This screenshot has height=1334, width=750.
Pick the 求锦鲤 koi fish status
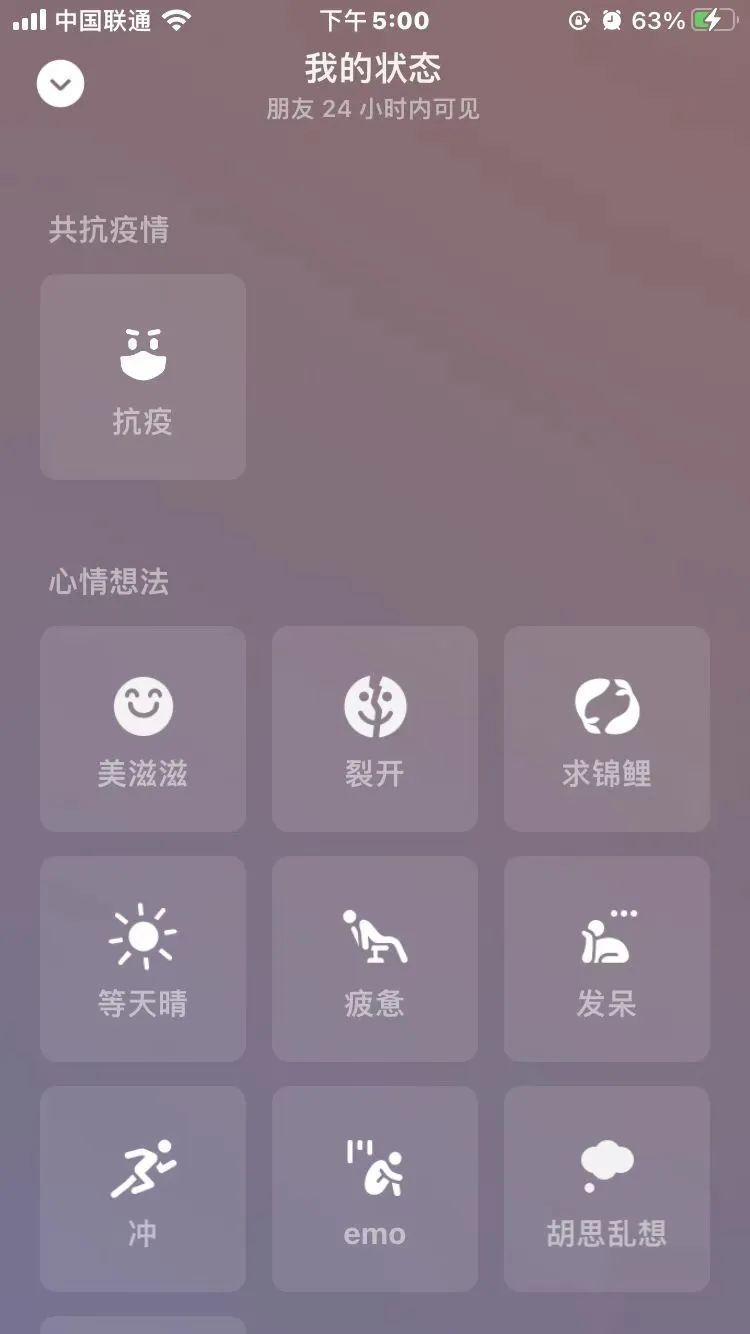[606, 727]
